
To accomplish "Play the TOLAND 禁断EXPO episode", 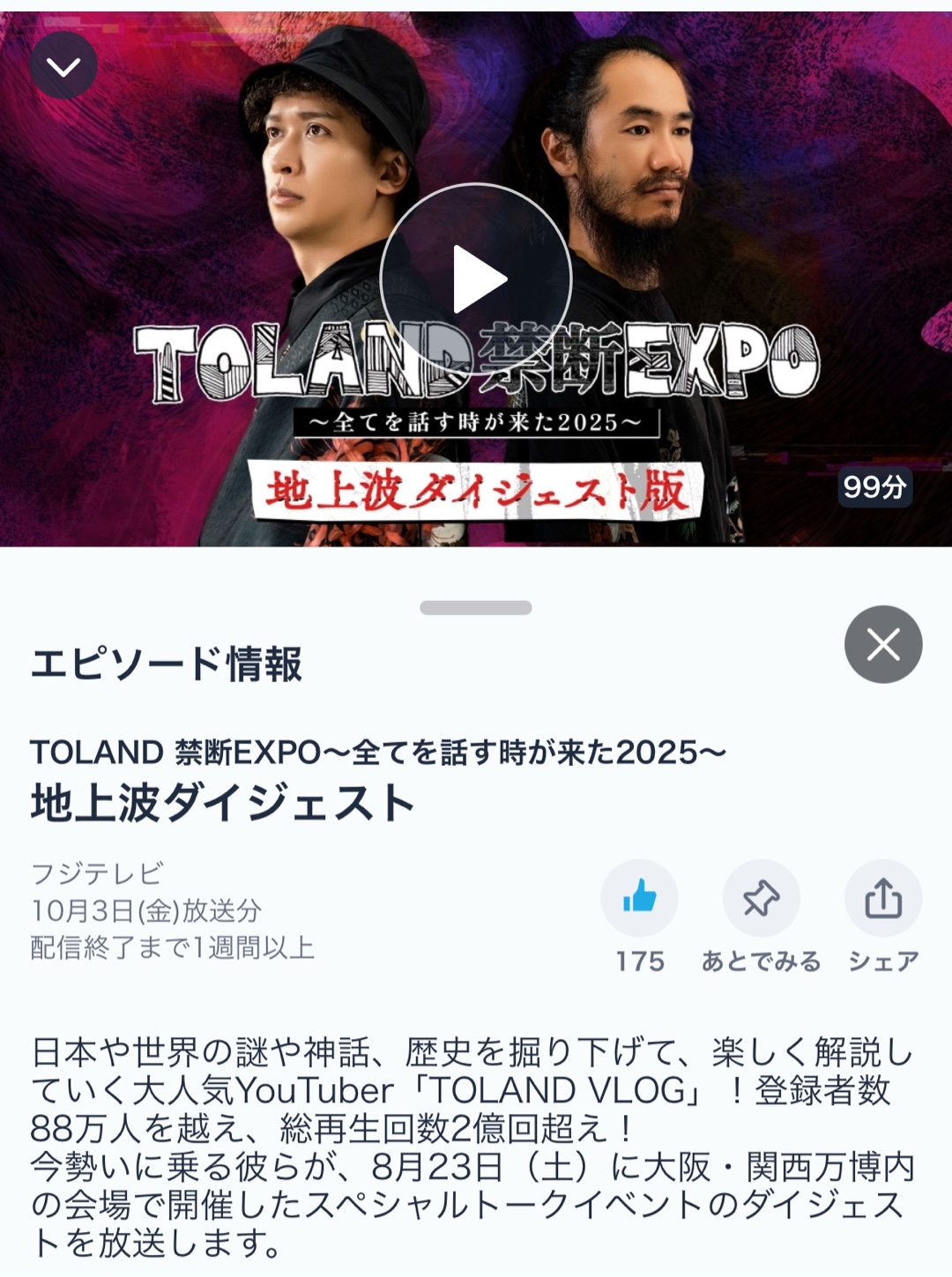I will pos(476,279).
